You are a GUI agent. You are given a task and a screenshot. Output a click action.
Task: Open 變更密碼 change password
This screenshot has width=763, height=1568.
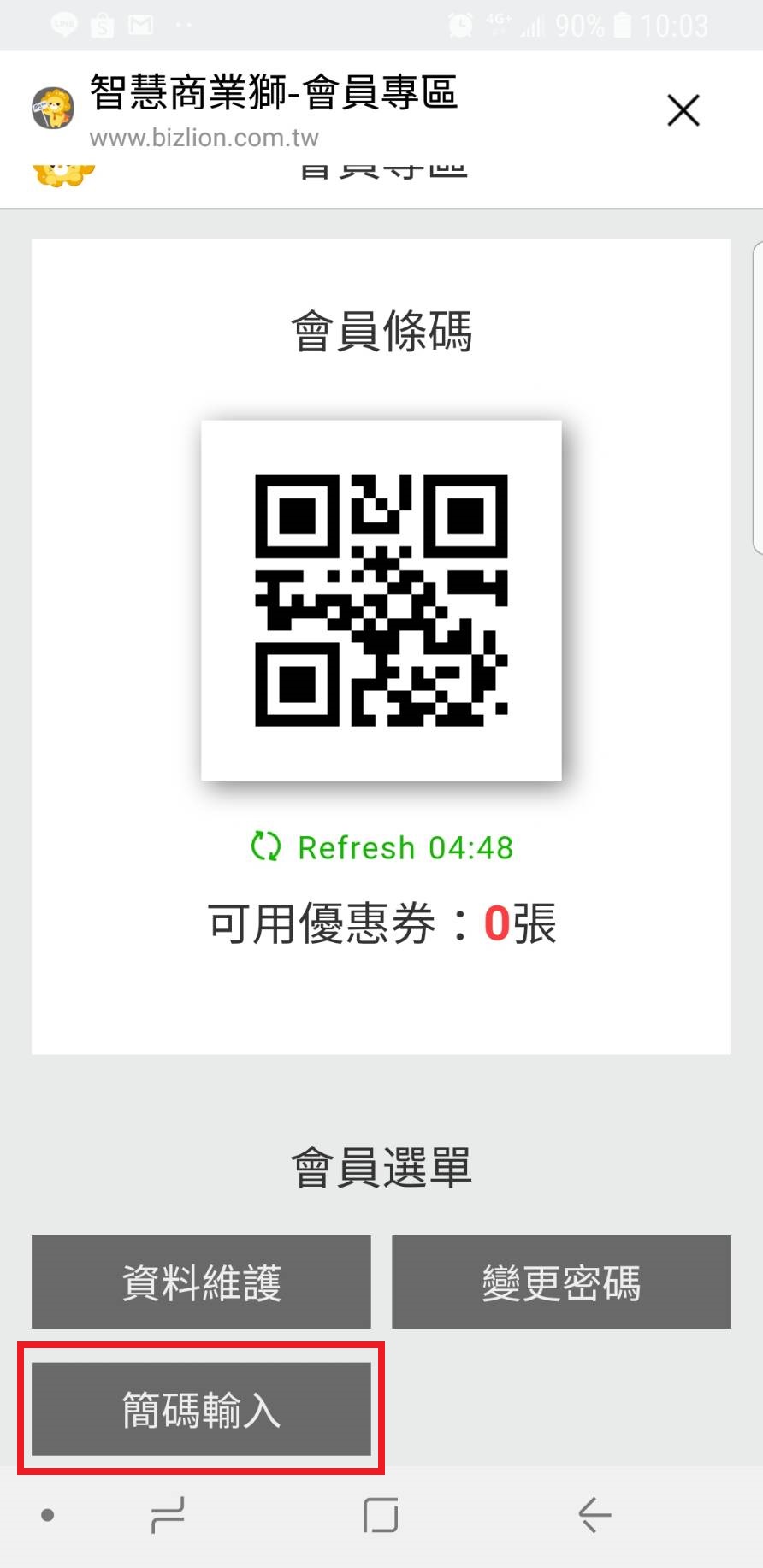click(561, 1282)
